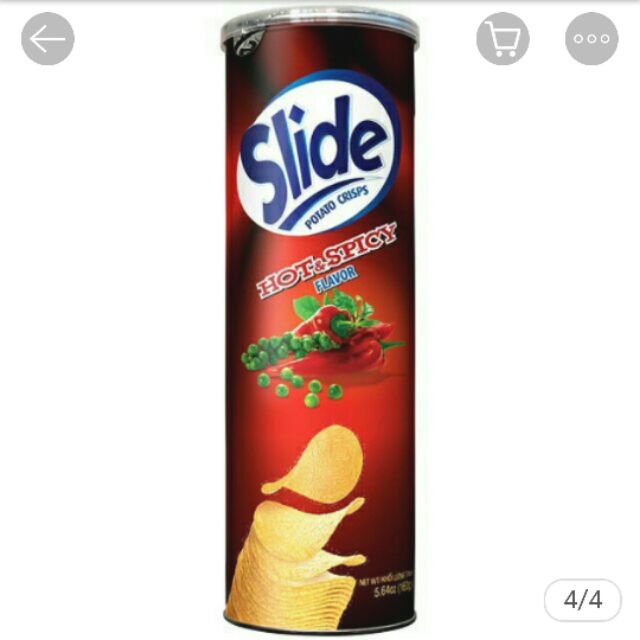Go back using the arrow button

(x=48, y=39)
